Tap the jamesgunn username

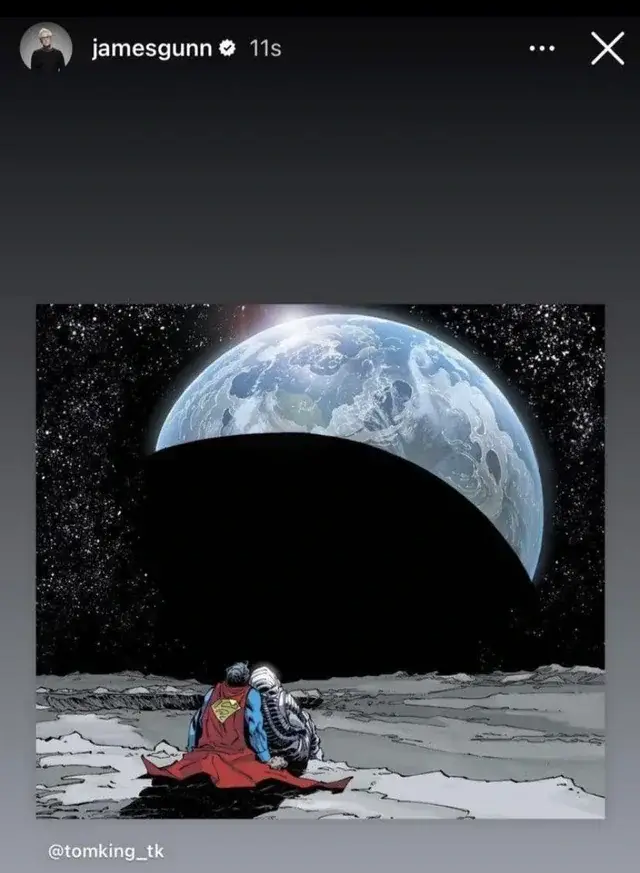coord(151,48)
